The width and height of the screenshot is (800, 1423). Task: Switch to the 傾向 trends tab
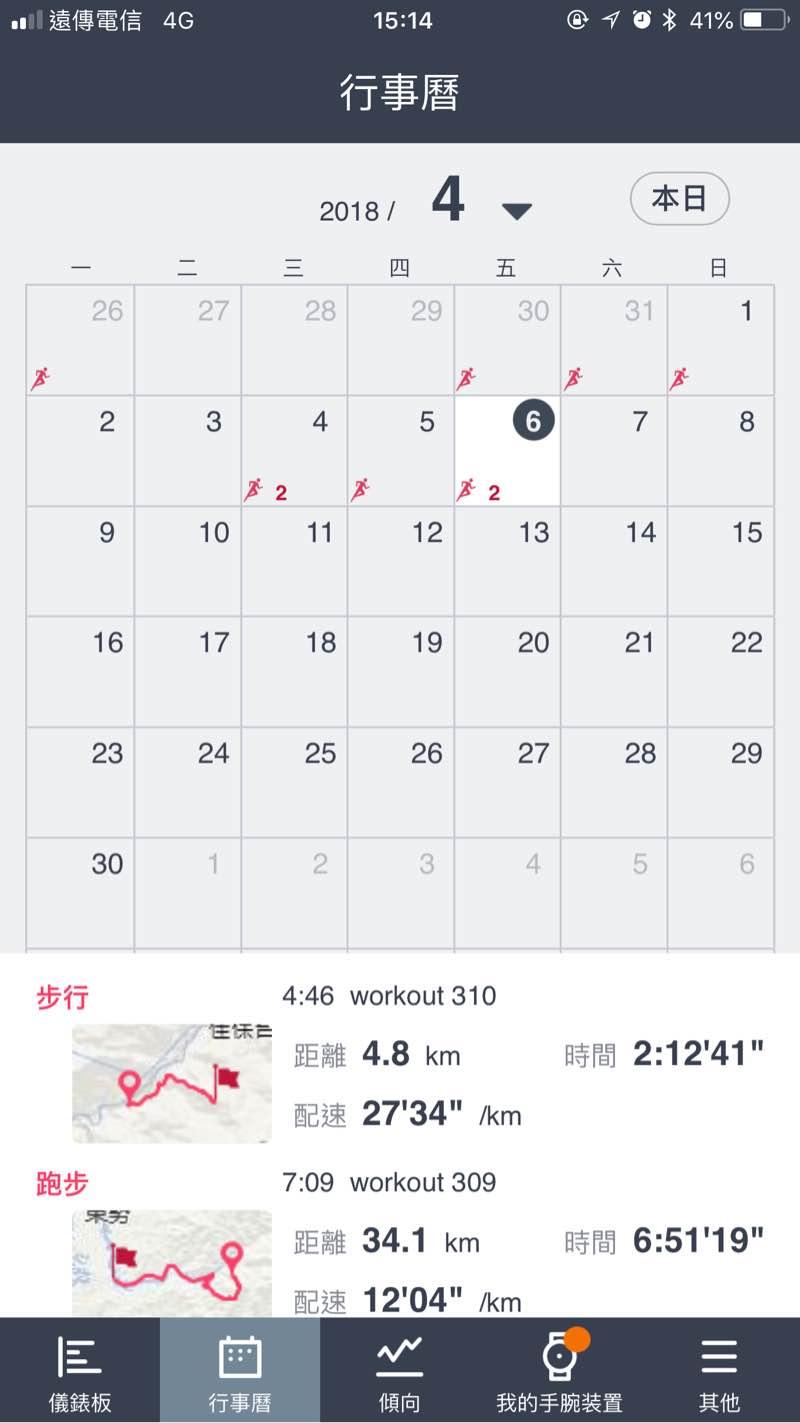click(x=400, y=1371)
